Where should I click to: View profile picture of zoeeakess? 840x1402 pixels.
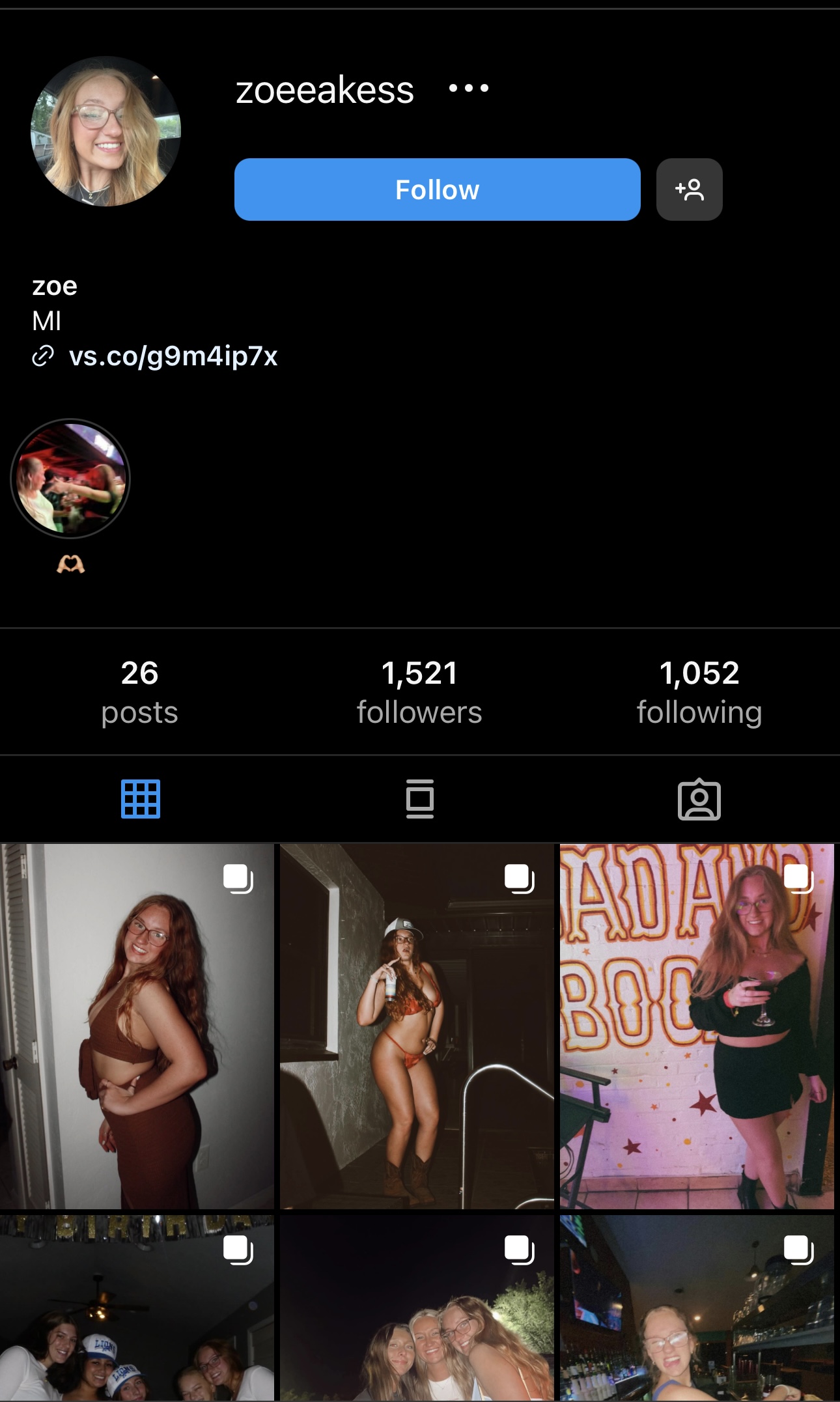pyautogui.click(x=105, y=132)
